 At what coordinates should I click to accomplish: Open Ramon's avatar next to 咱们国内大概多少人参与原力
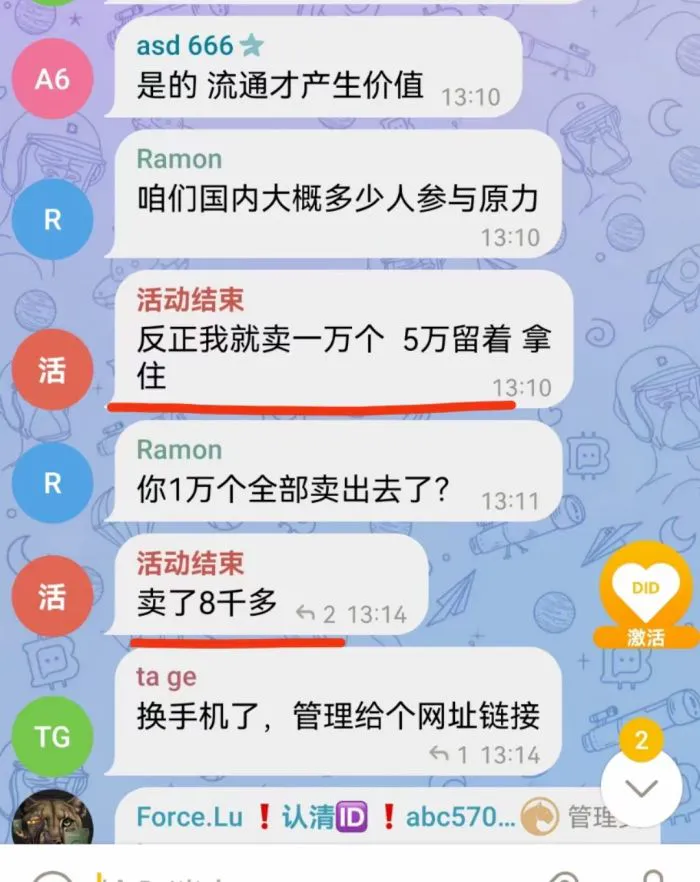[x=52, y=219]
